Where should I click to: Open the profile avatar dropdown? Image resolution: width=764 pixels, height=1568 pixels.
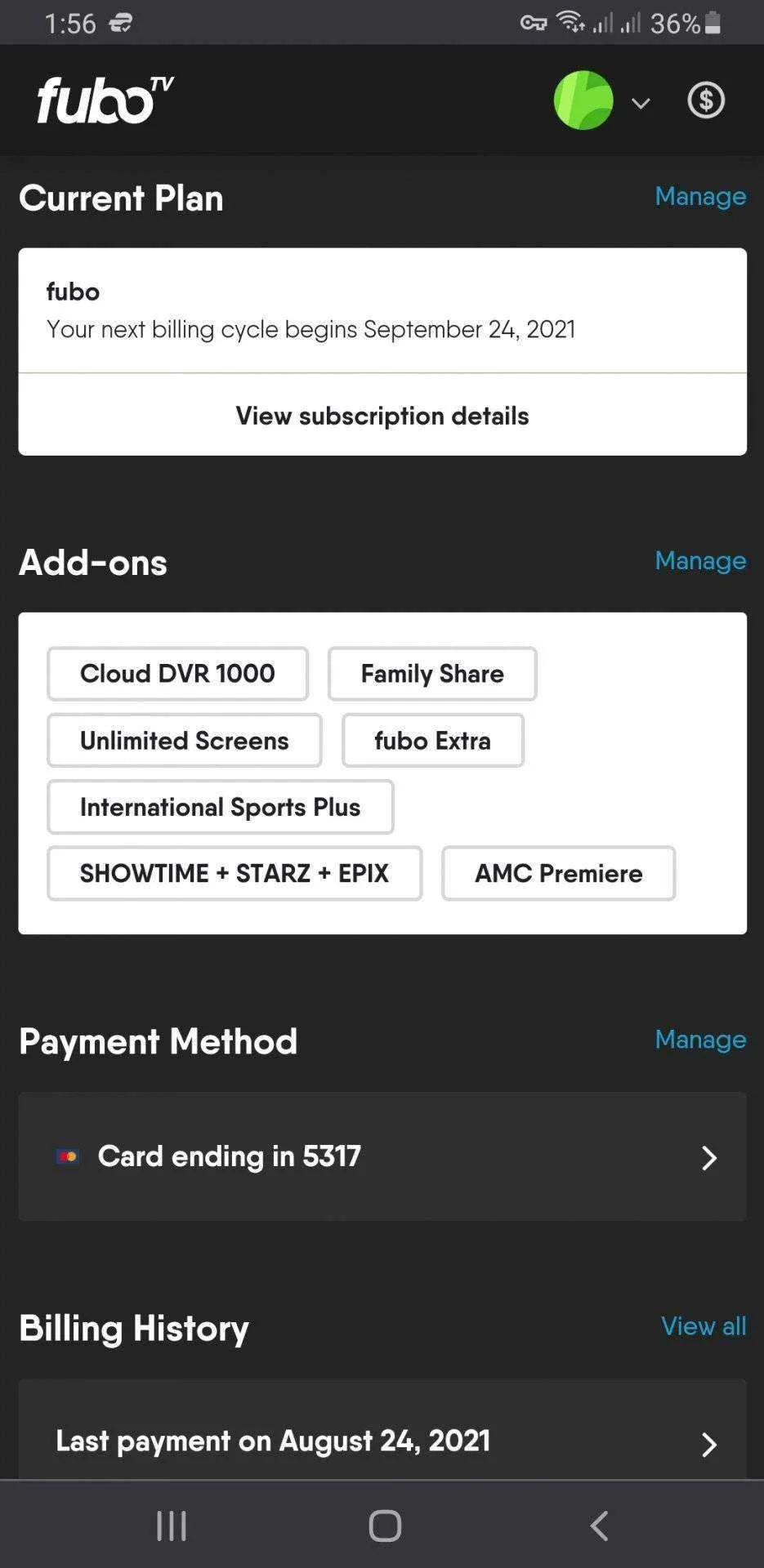coord(602,100)
